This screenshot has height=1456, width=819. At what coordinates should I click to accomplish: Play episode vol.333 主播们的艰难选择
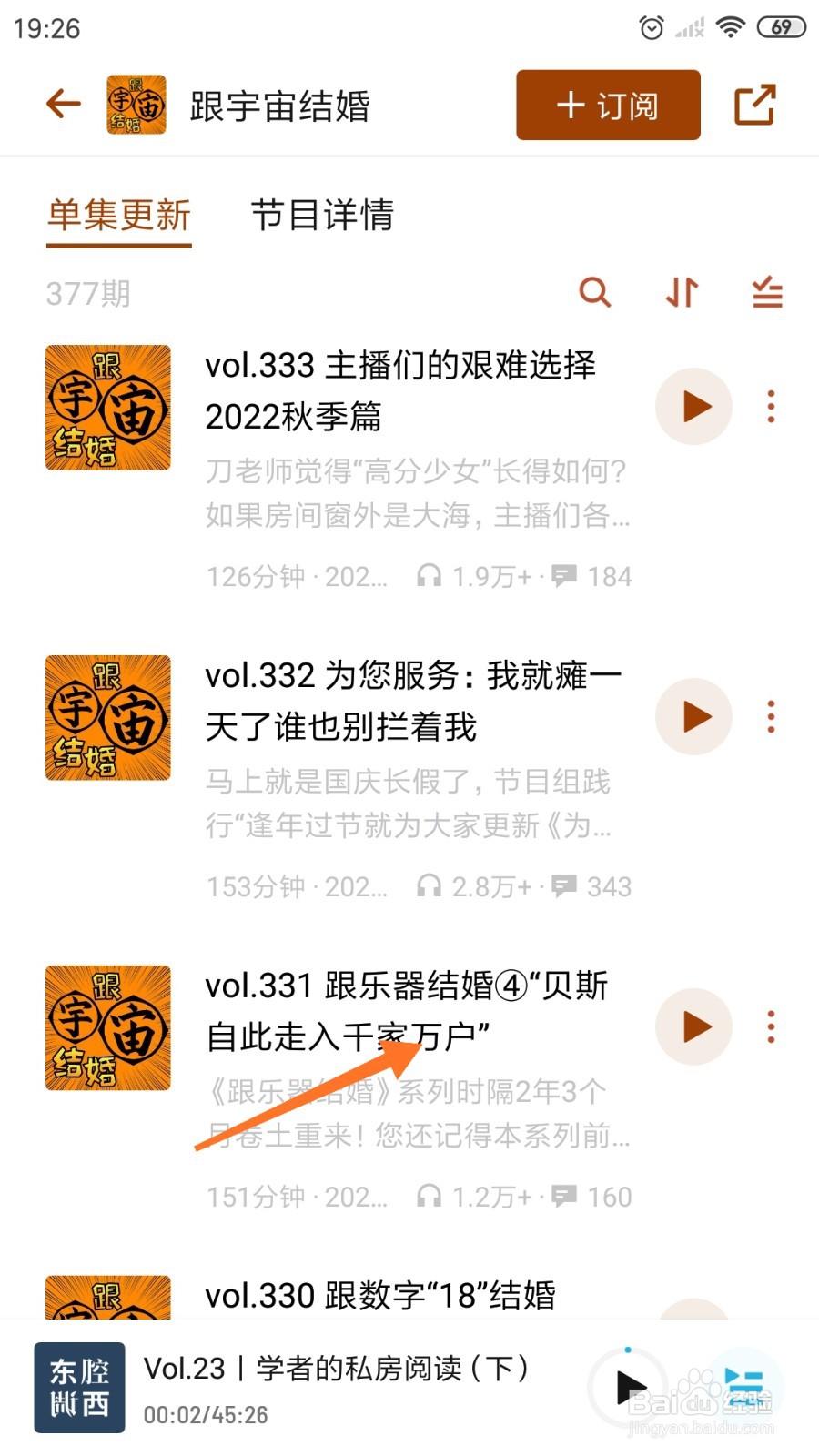(693, 407)
